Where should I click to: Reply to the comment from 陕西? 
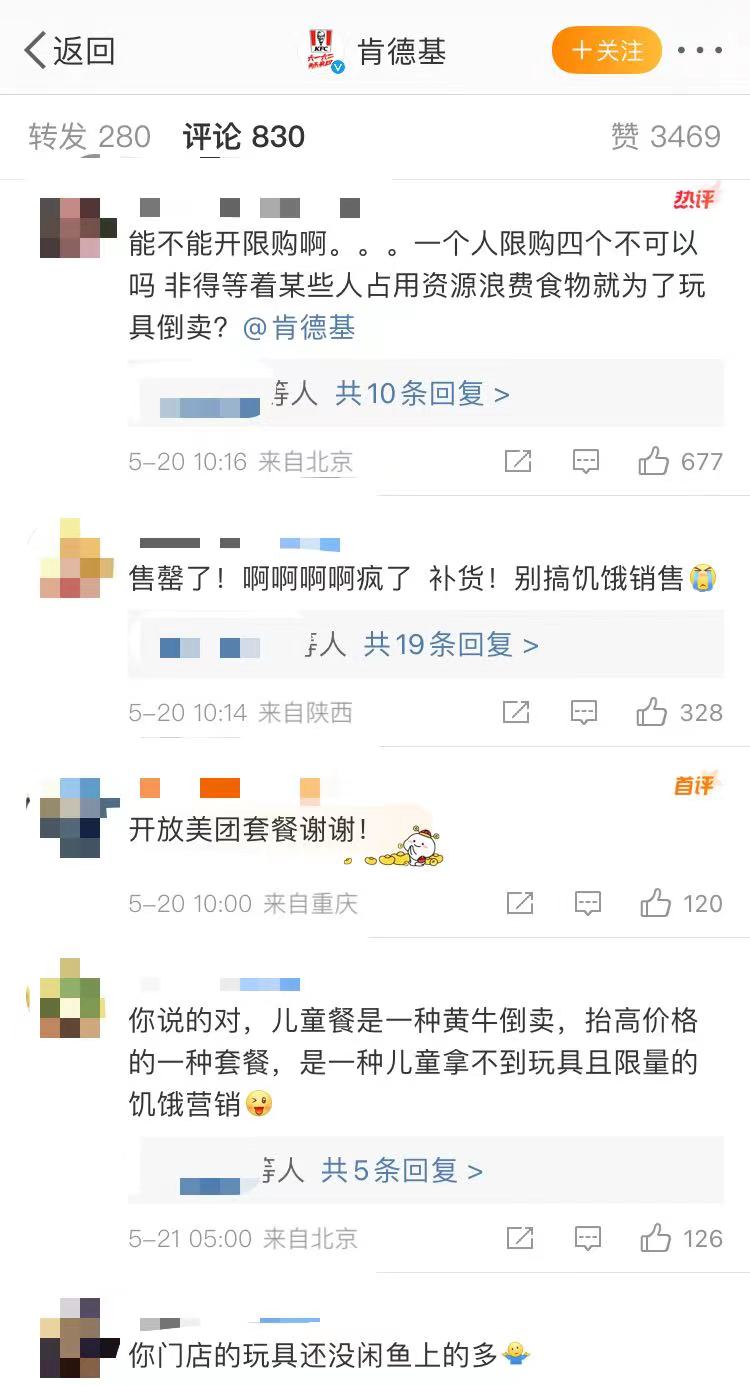tap(585, 712)
